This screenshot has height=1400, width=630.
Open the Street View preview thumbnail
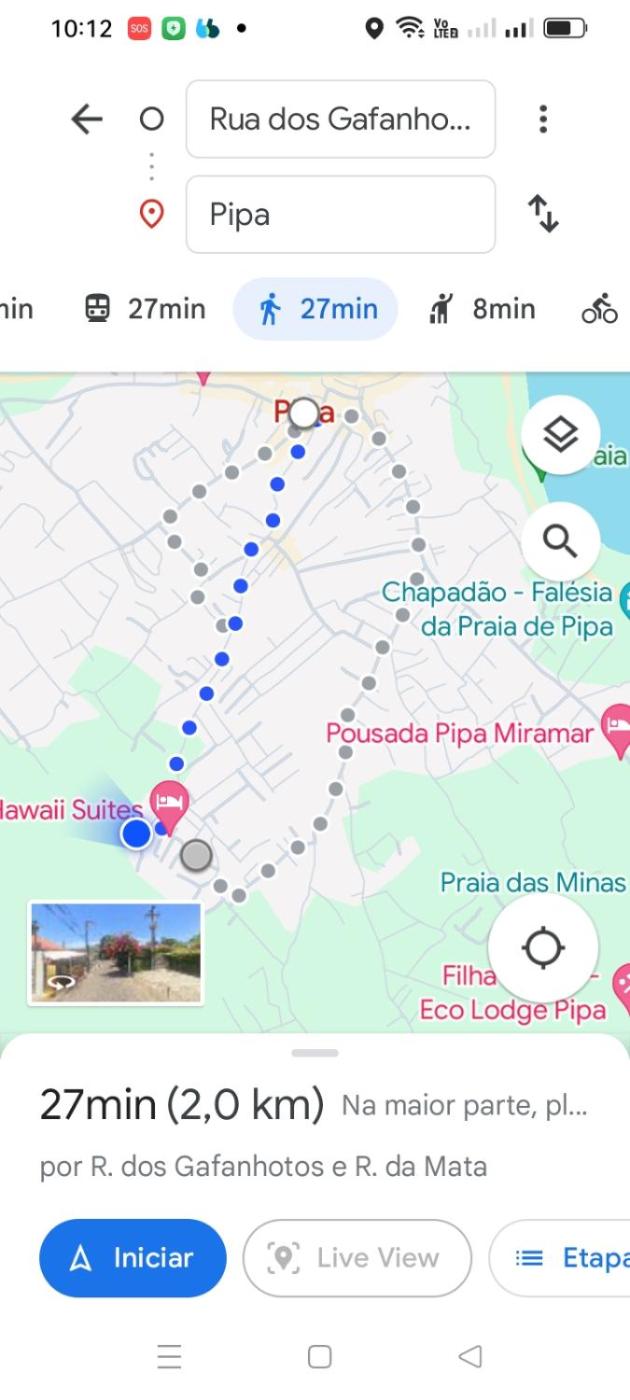point(116,952)
